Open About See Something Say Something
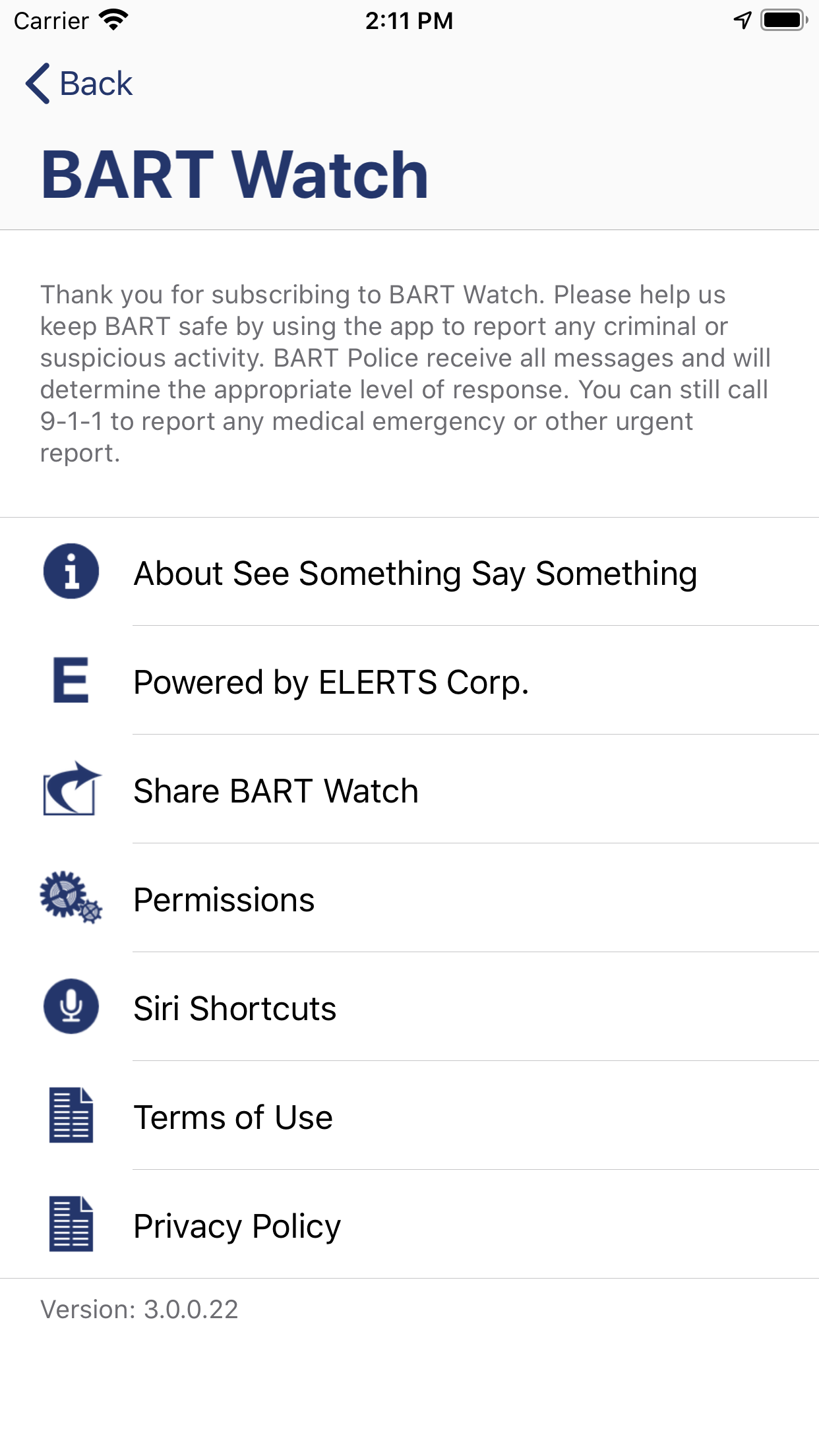This screenshot has height=1456, width=819. (415, 573)
